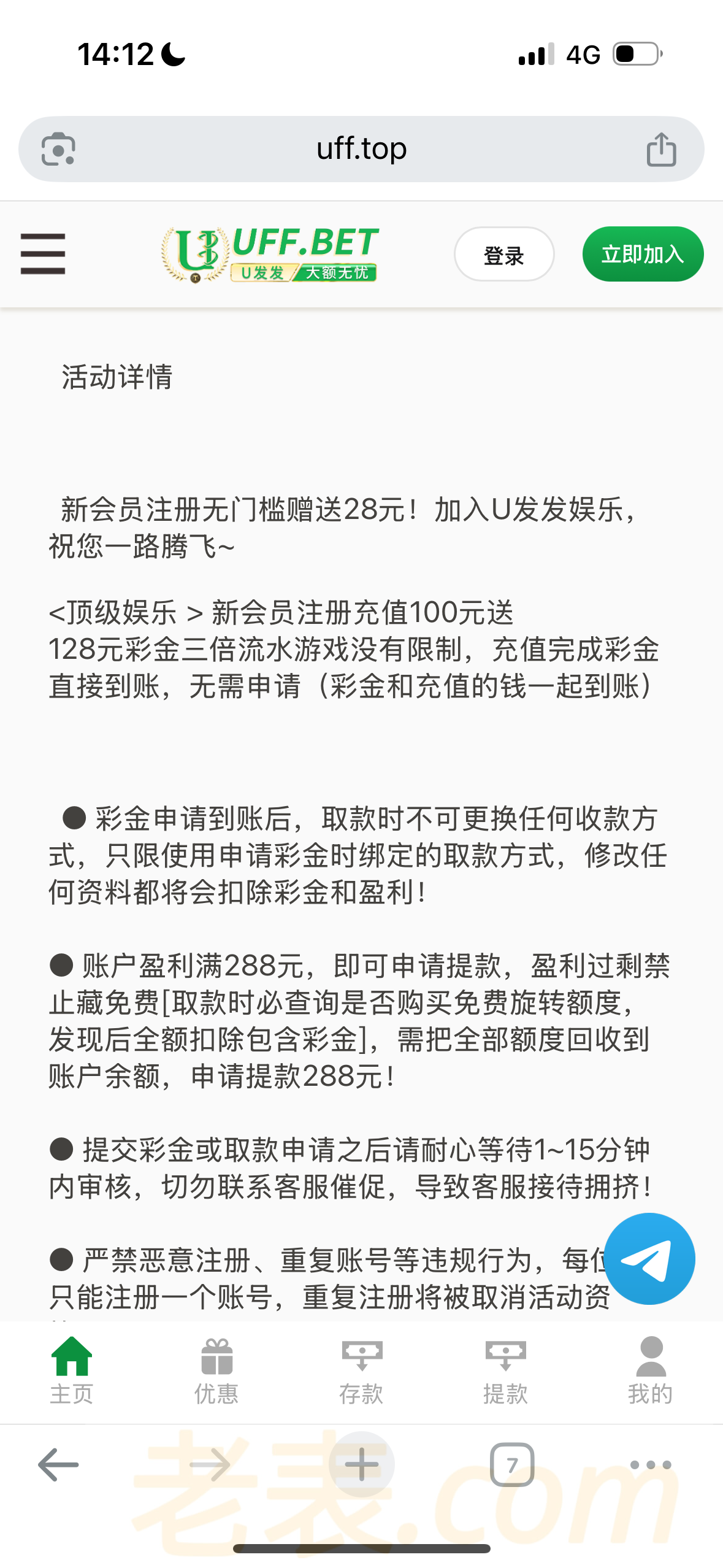Screen dimensions: 723x1568
Task: Switch to the 我的 profile tab
Action: (x=650, y=1369)
